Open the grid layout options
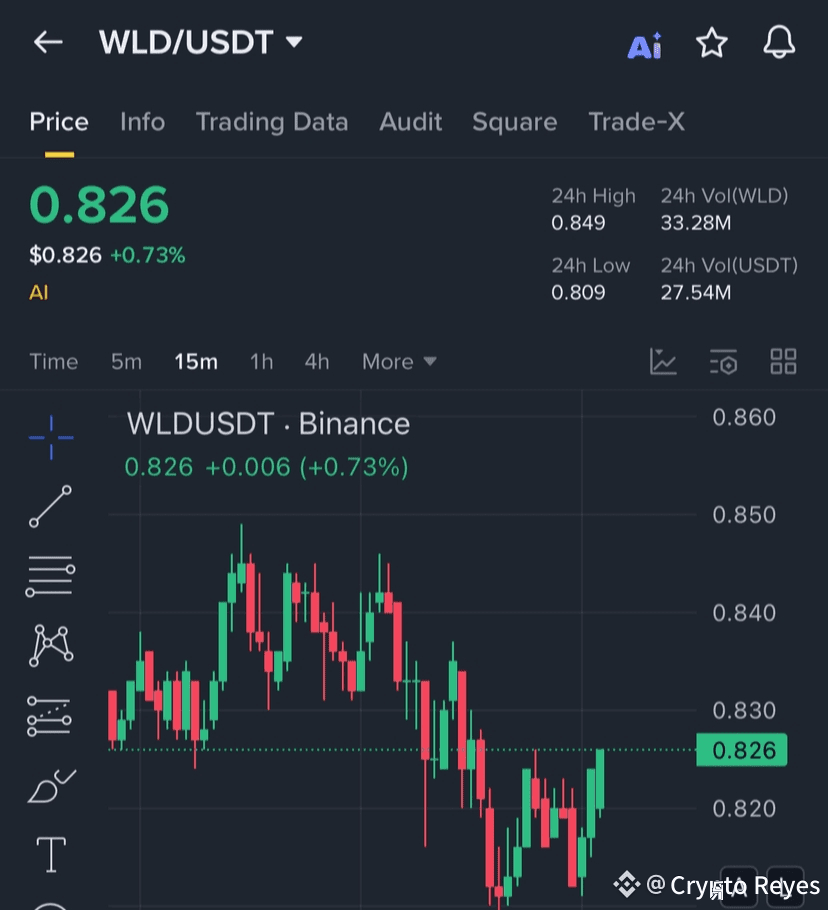The image size is (828, 910). click(x=783, y=362)
